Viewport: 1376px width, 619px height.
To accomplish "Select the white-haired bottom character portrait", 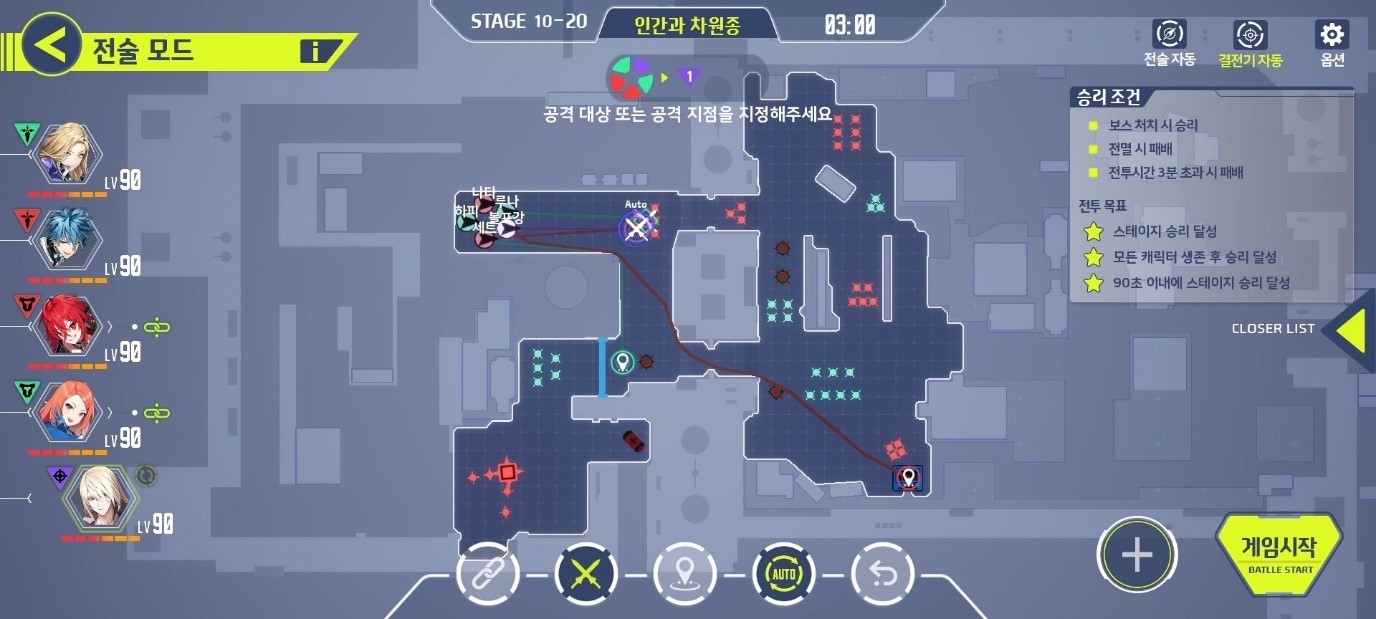I will 97,497.
